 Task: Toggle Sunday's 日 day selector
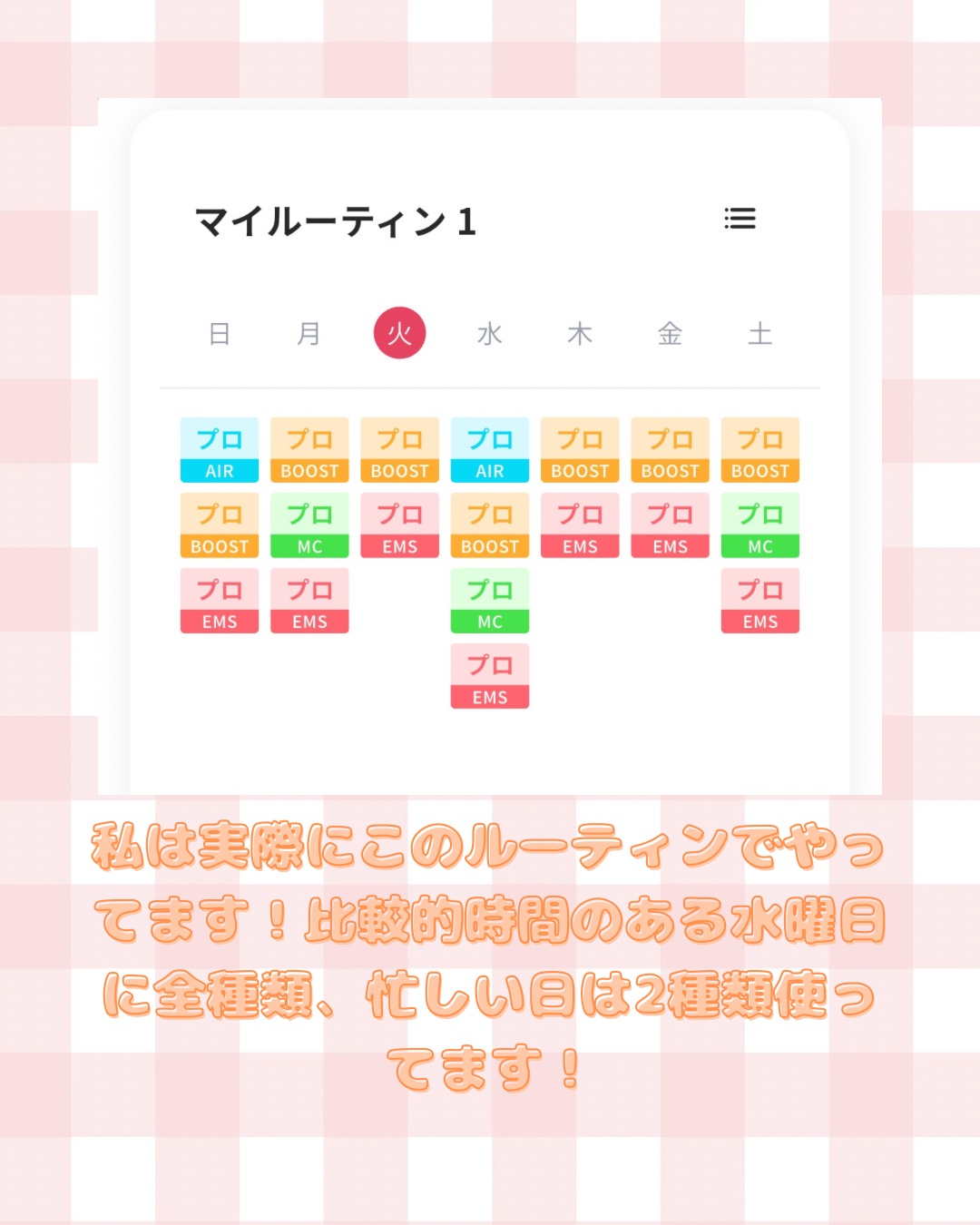pos(219,333)
